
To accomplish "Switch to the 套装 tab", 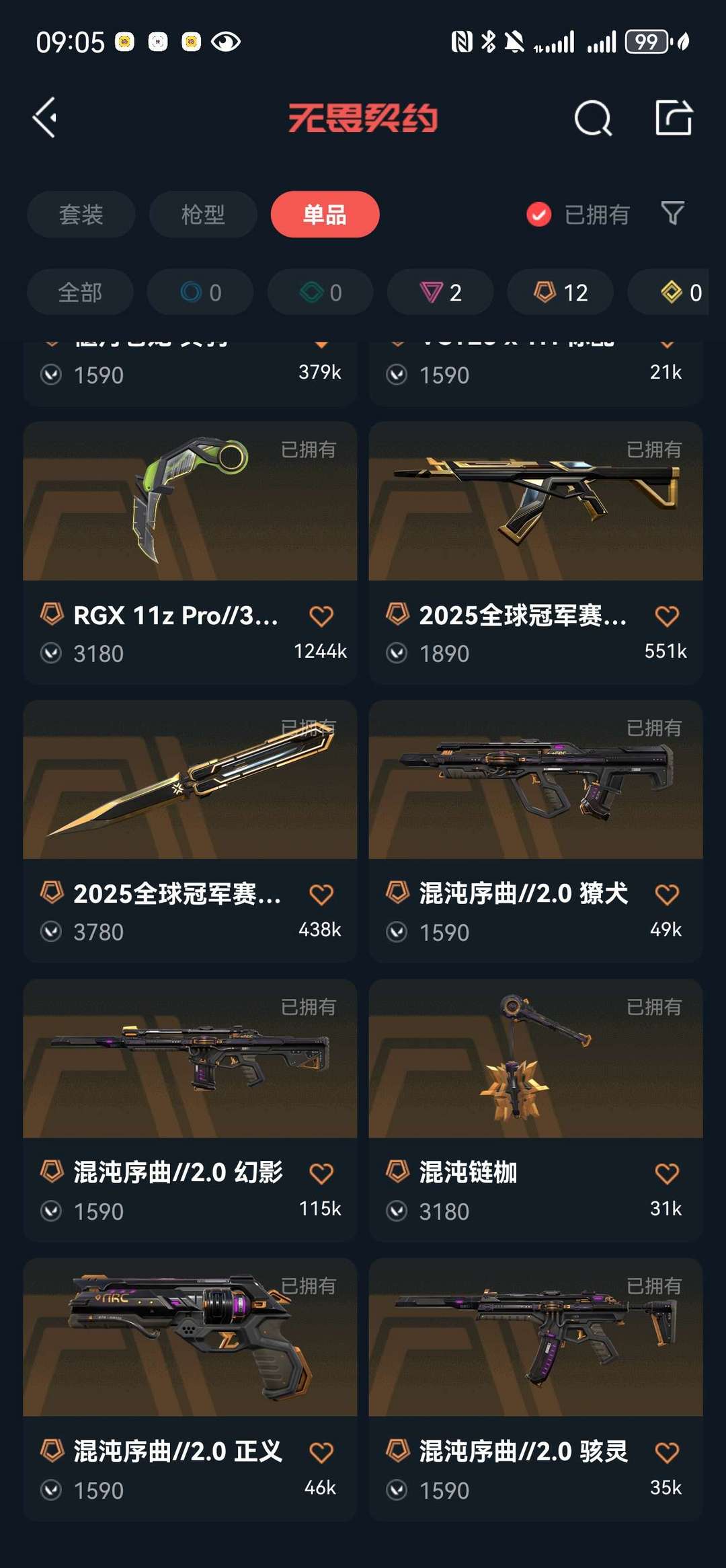I will [x=81, y=215].
